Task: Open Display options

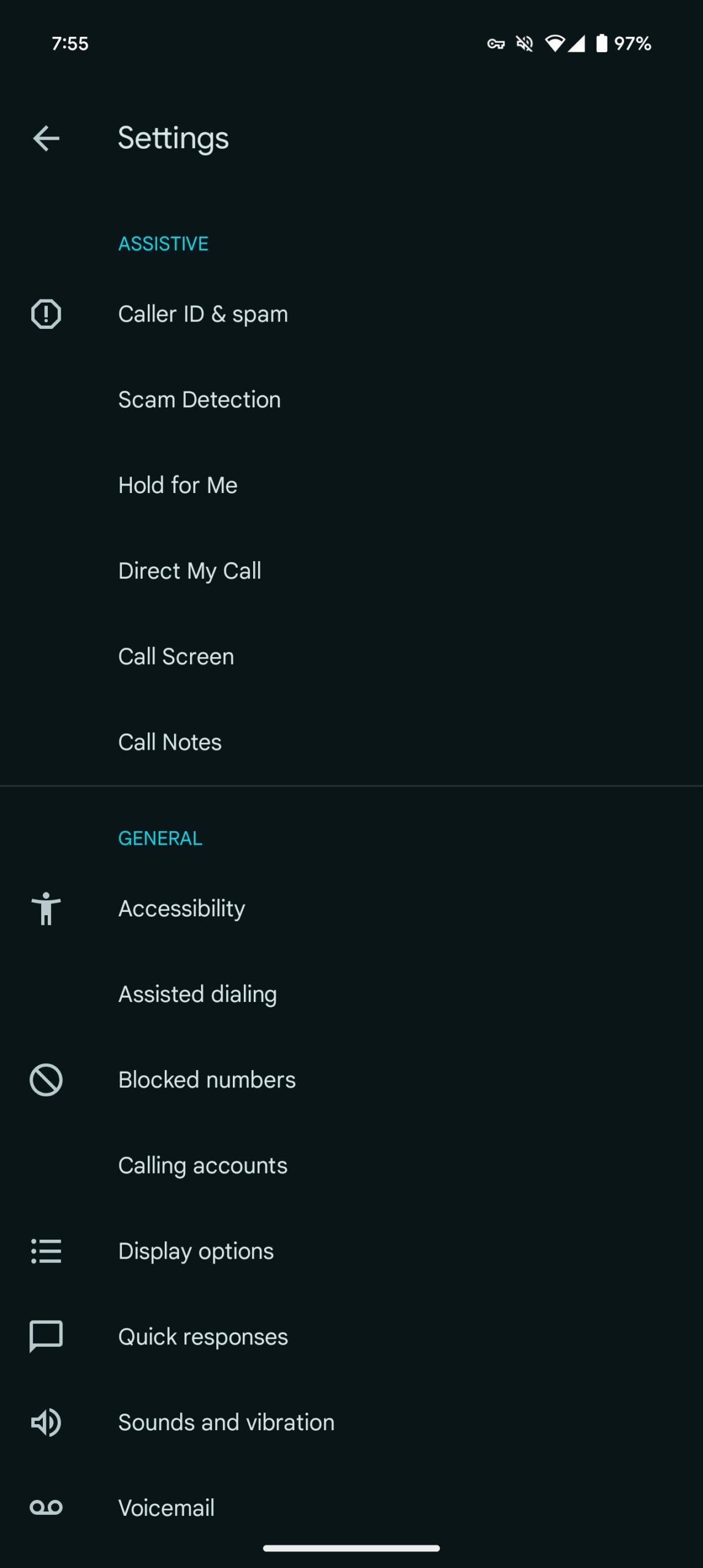Action: click(351, 1251)
